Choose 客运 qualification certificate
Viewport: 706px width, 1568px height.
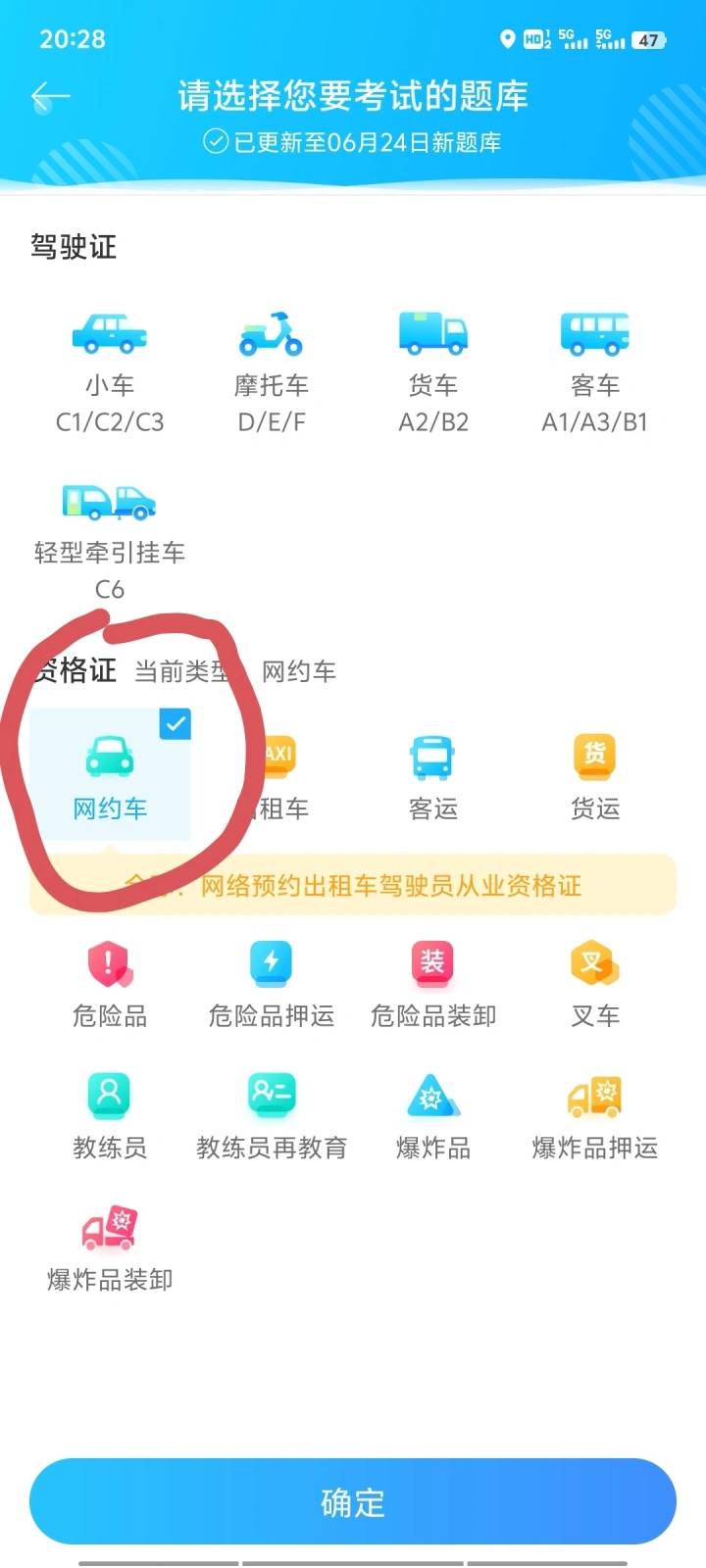433,778
